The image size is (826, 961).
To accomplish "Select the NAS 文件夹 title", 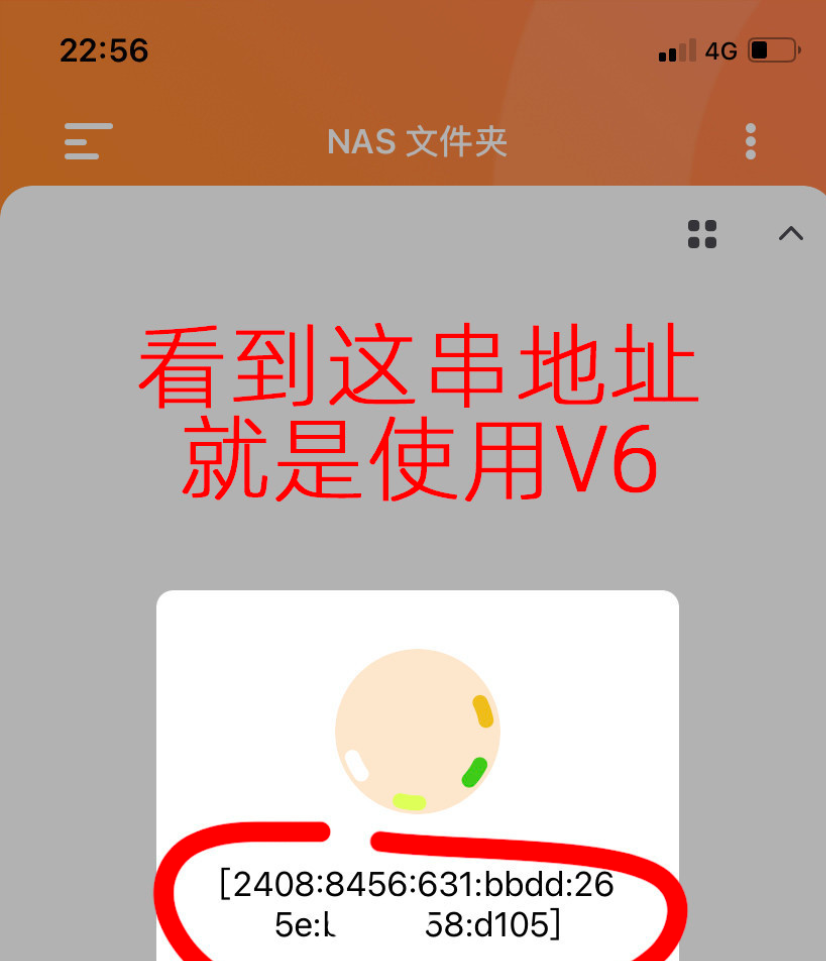I will coord(417,143).
